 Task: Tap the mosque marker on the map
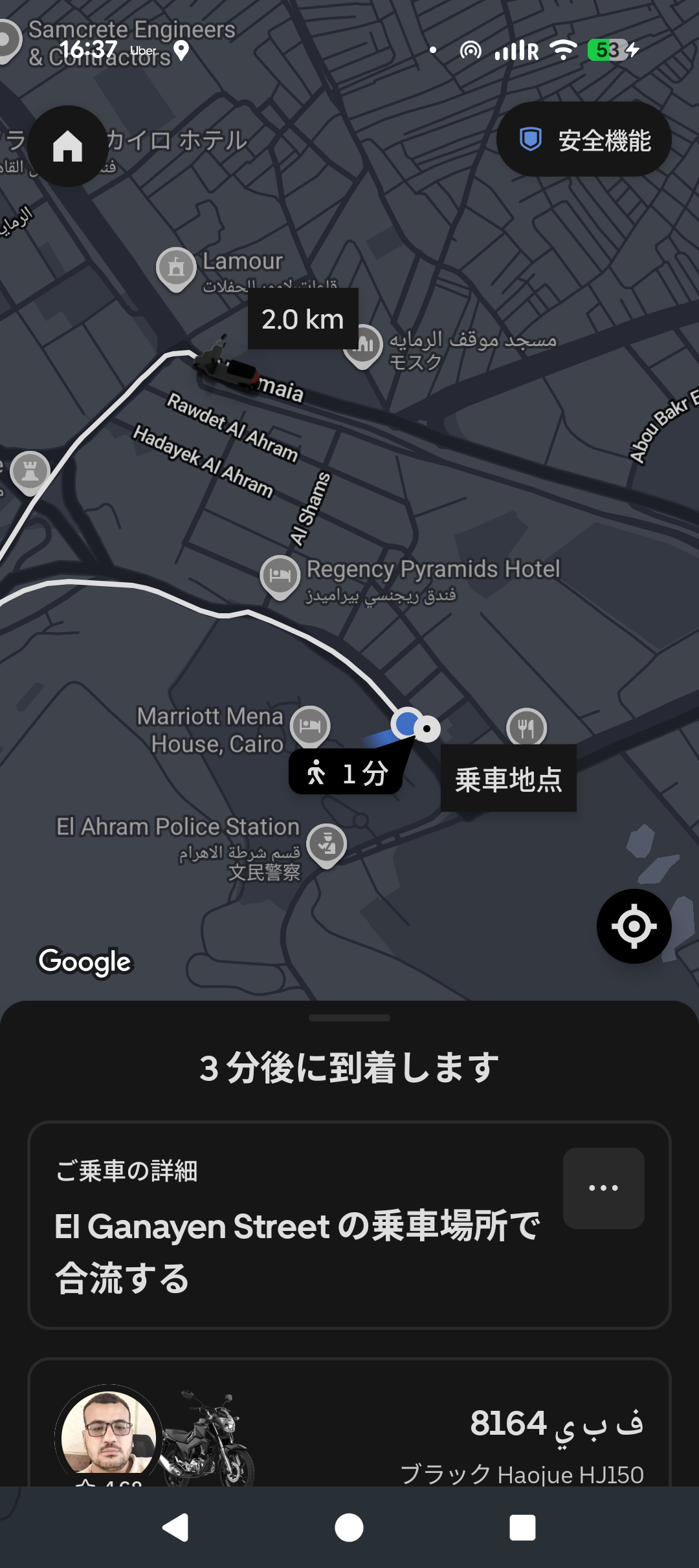pos(362,345)
